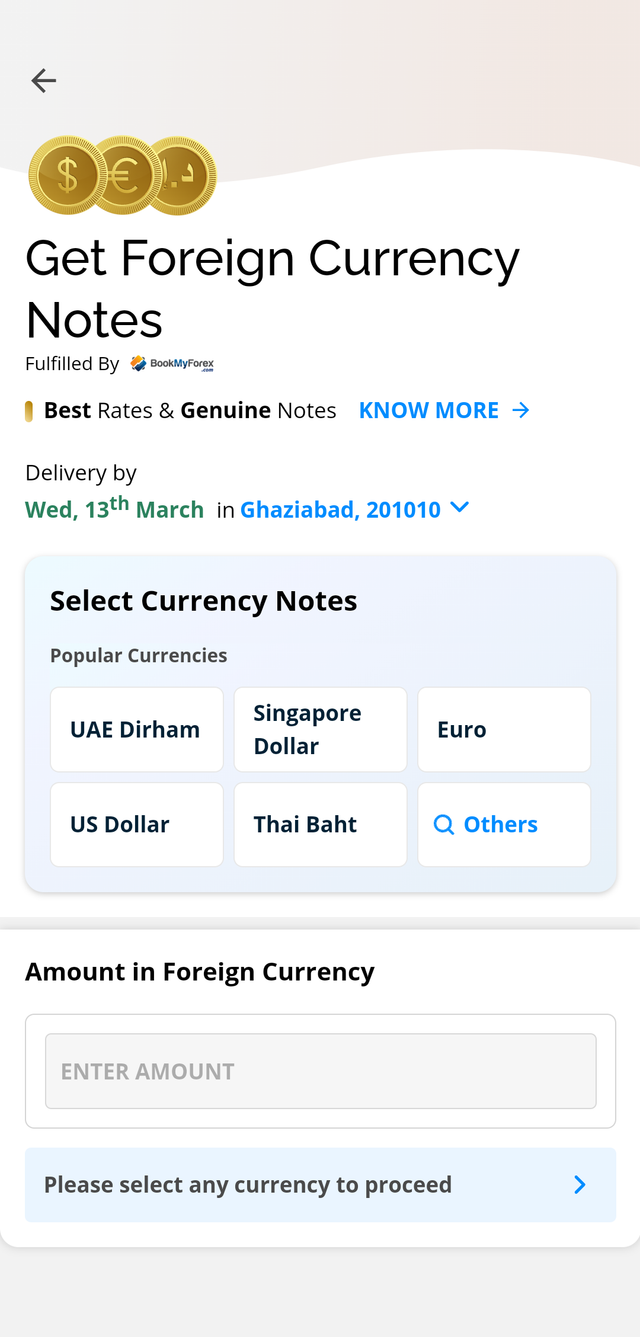Pick Euro as the currency
Image resolution: width=640 pixels, height=1337 pixels.
click(504, 729)
